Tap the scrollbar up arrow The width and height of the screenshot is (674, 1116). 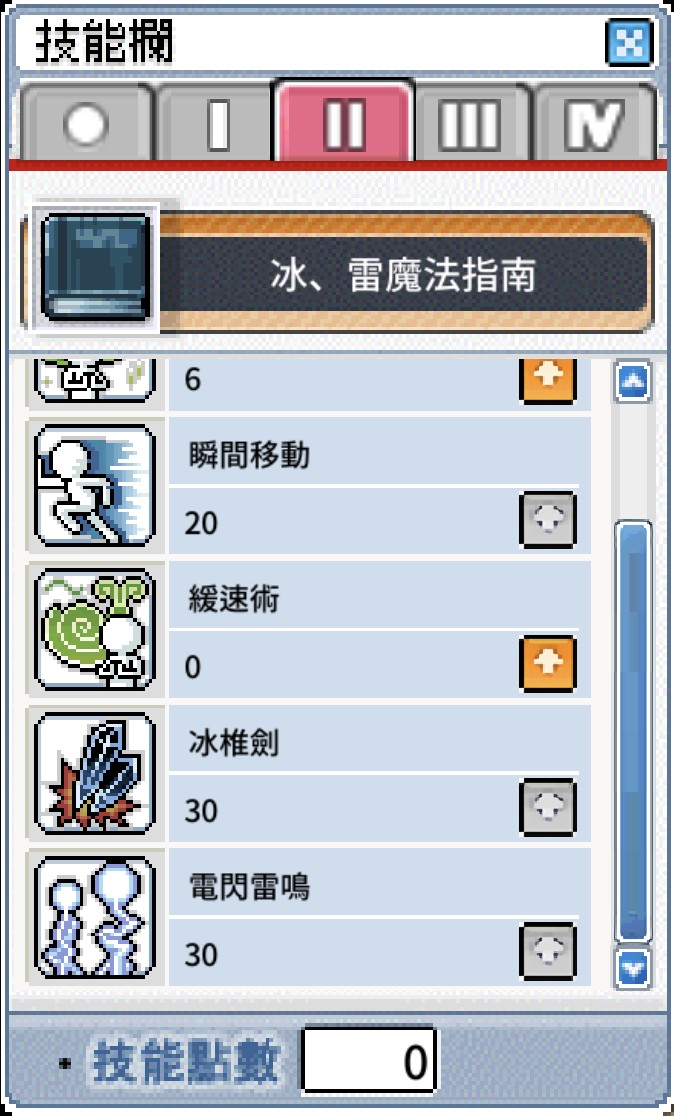pyautogui.click(x=633, y=383)
